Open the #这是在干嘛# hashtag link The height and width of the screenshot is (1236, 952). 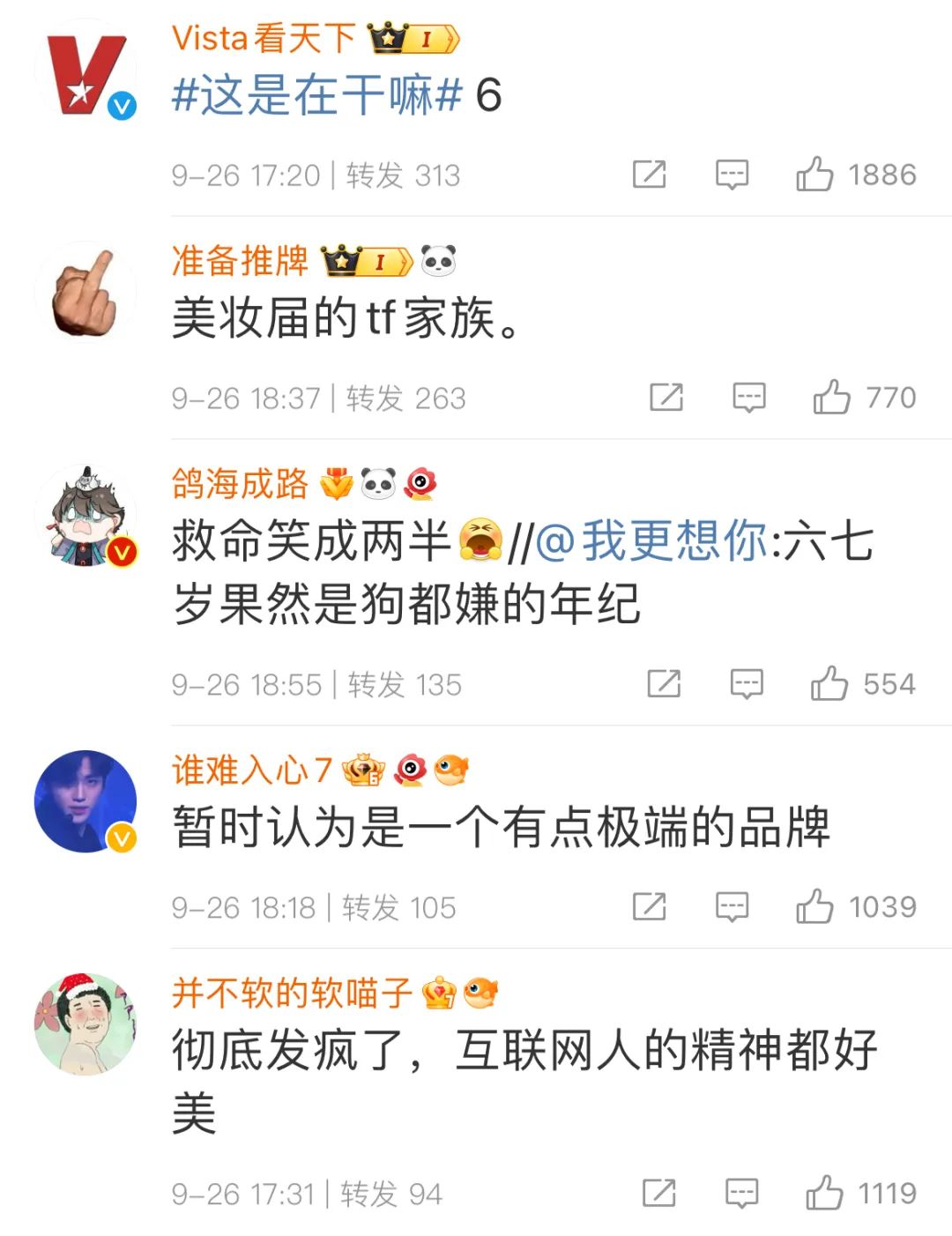point(316,95)
